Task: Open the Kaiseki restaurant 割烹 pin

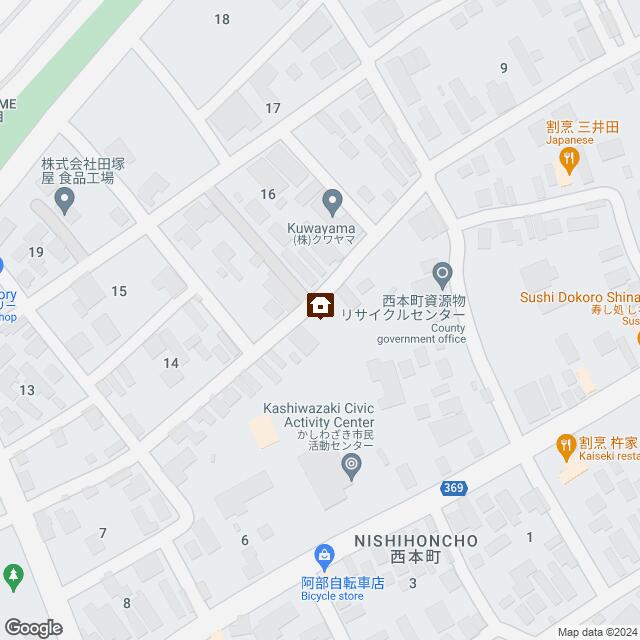Action: 566,443
